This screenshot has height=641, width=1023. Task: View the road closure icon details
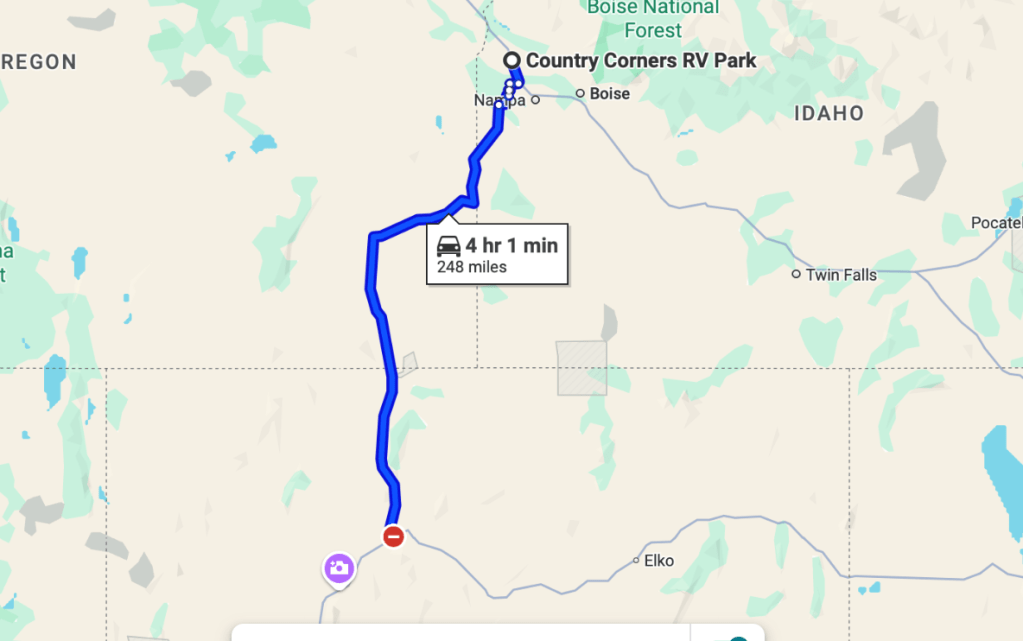394,537
